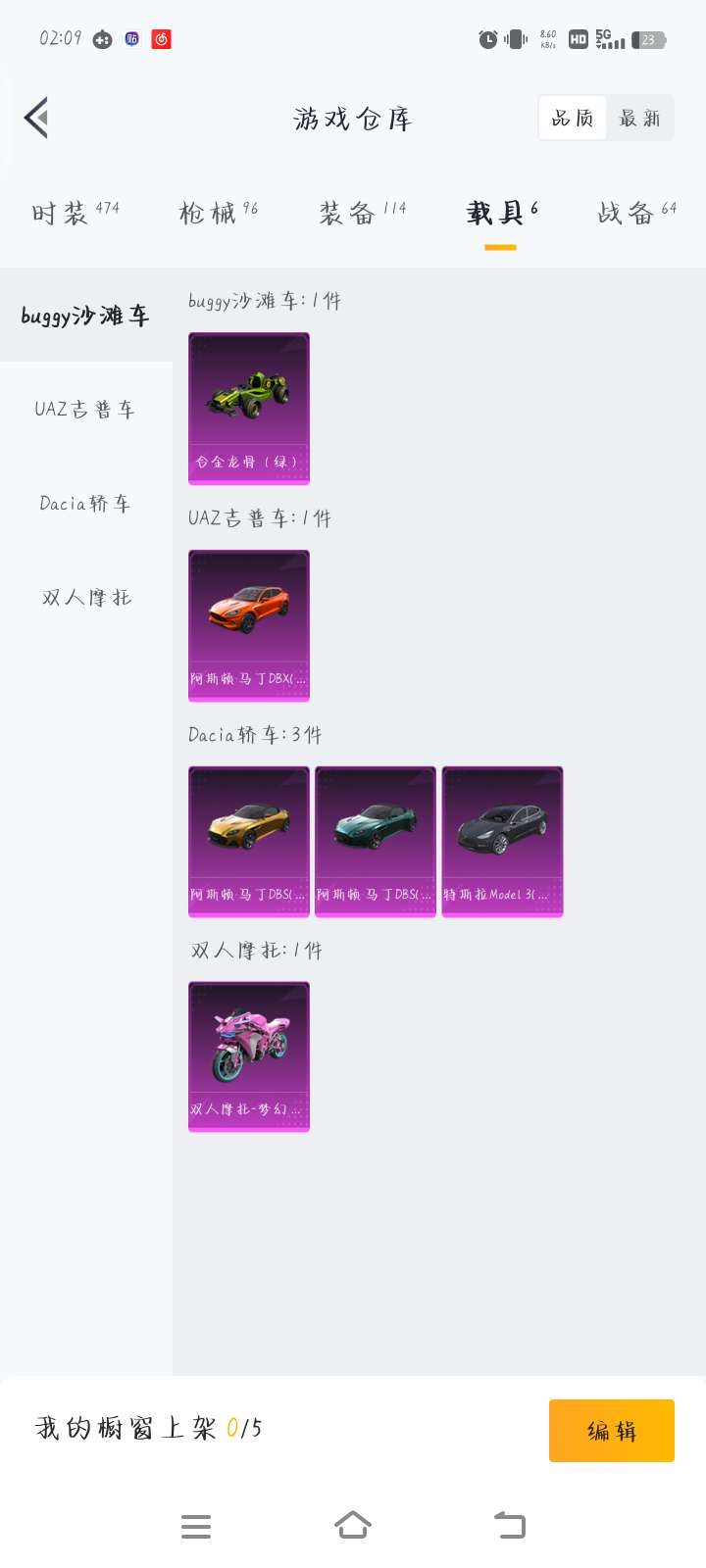The image size is (706, 1568).
Task: Select 双人摩托 in the side list
Action: point(86,598)
